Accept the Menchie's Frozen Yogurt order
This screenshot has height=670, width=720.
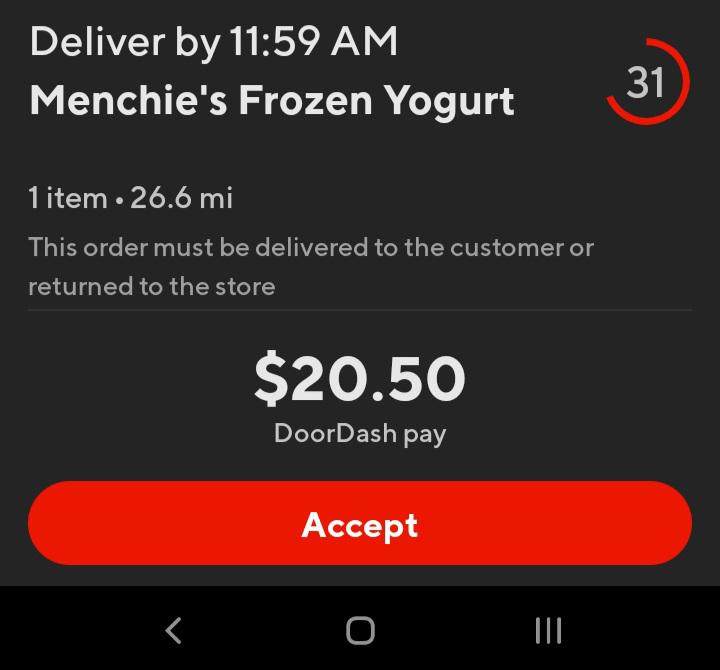click(x=360, y=524)
